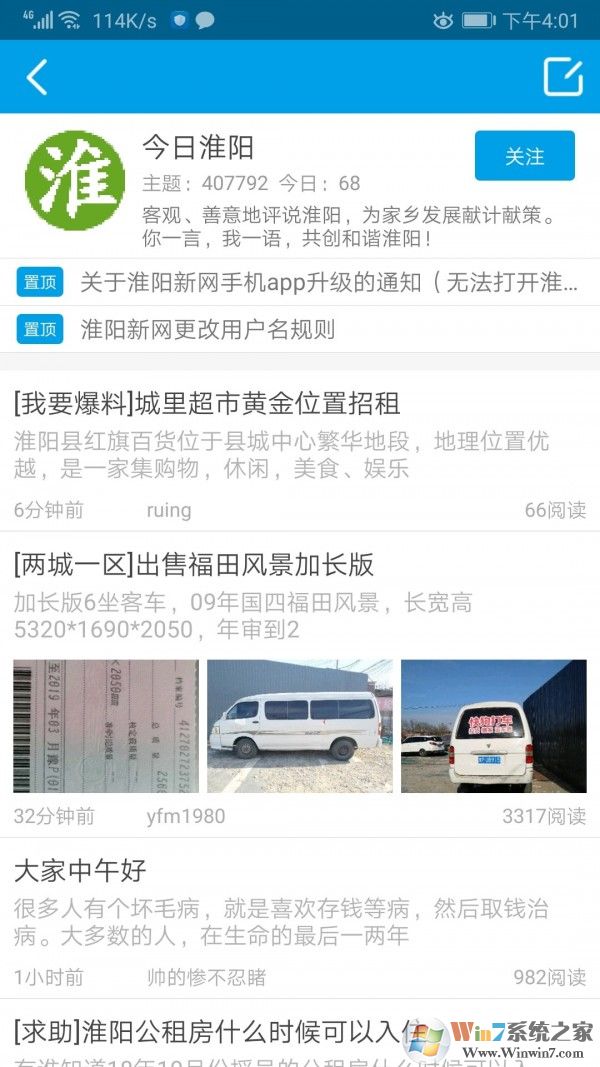This screenshot has width=600, height=1067.
Task: Open the post 大家中午好
Action: pos(80,871)
